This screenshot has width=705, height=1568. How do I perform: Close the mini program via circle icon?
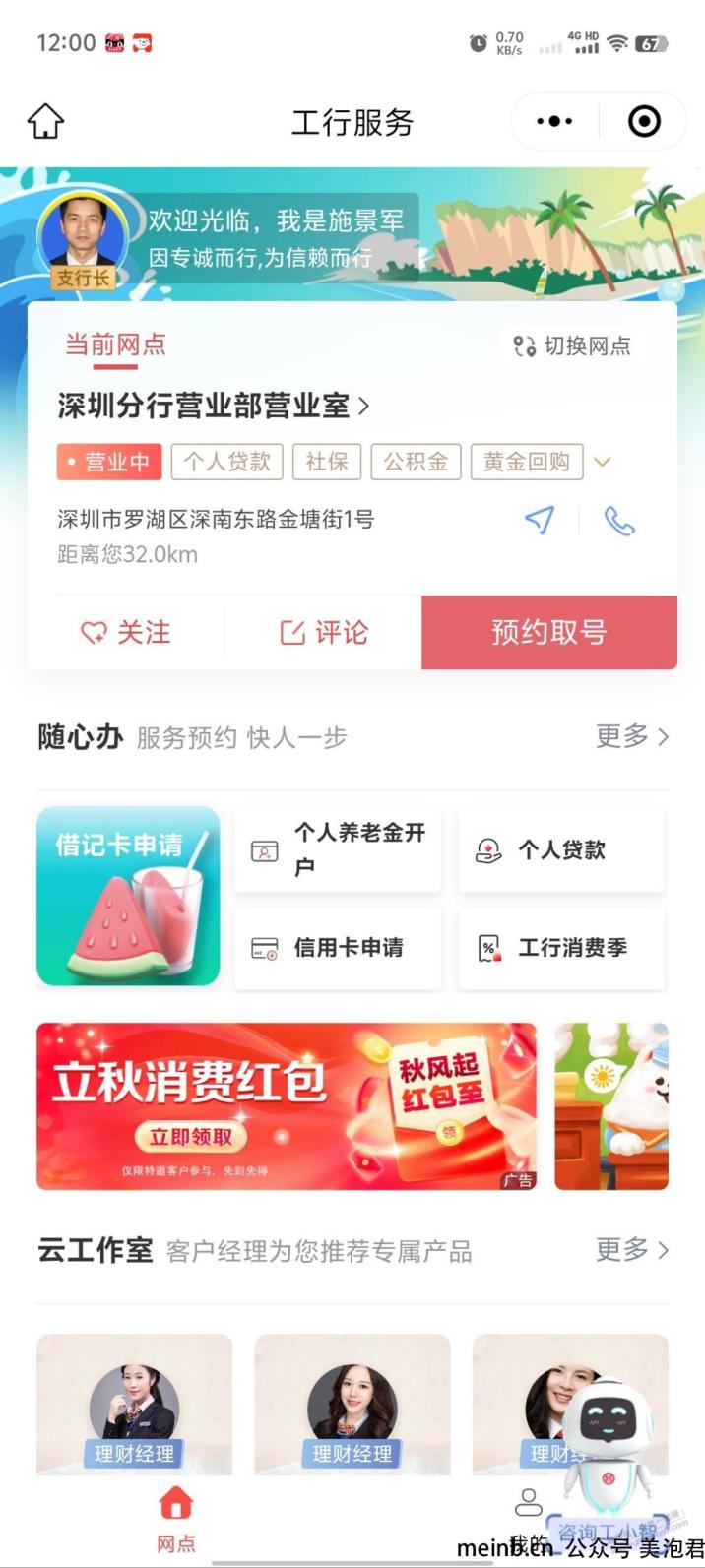click(x=644, y=122)
